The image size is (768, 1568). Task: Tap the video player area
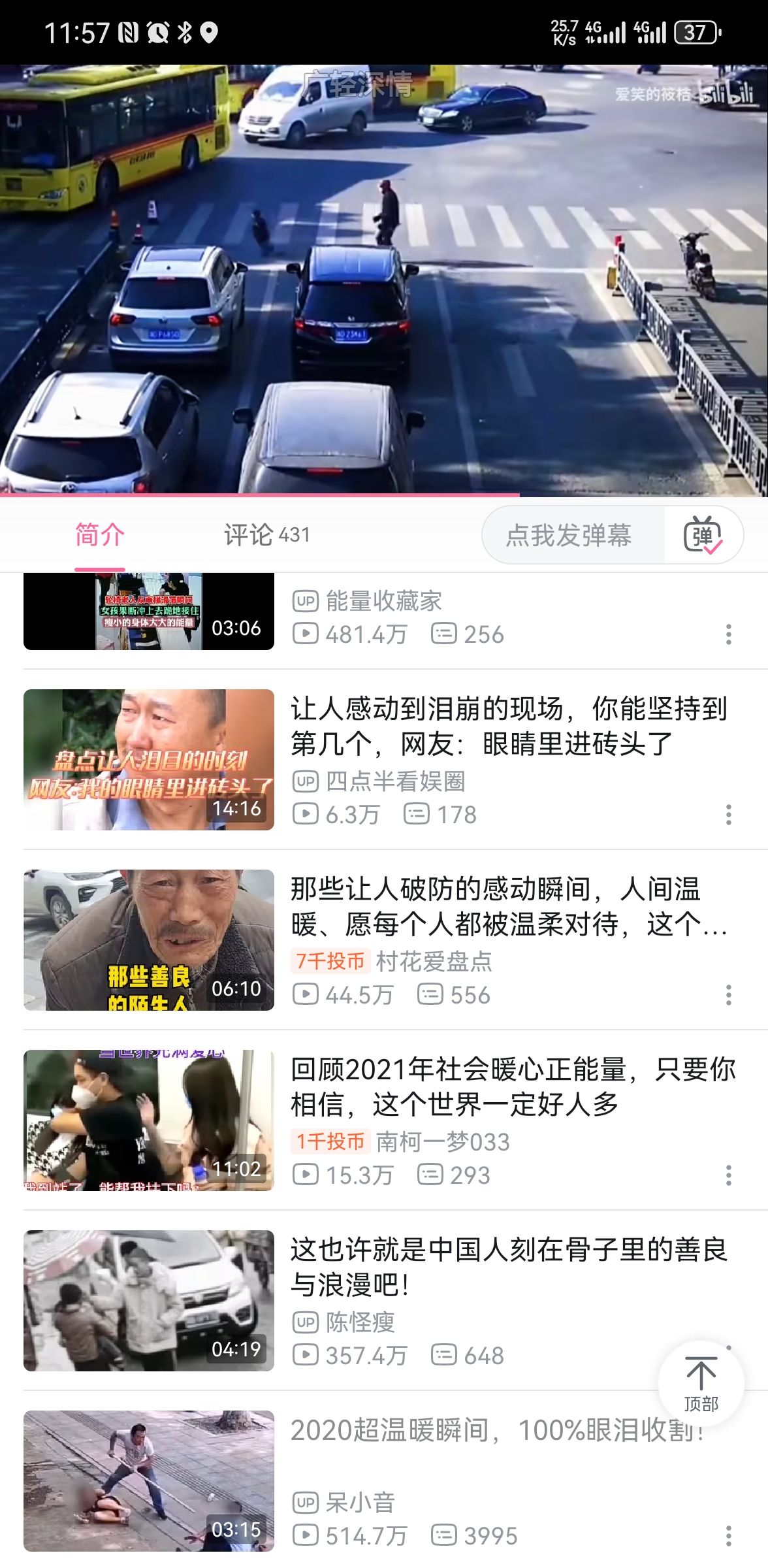pos(384,281)
